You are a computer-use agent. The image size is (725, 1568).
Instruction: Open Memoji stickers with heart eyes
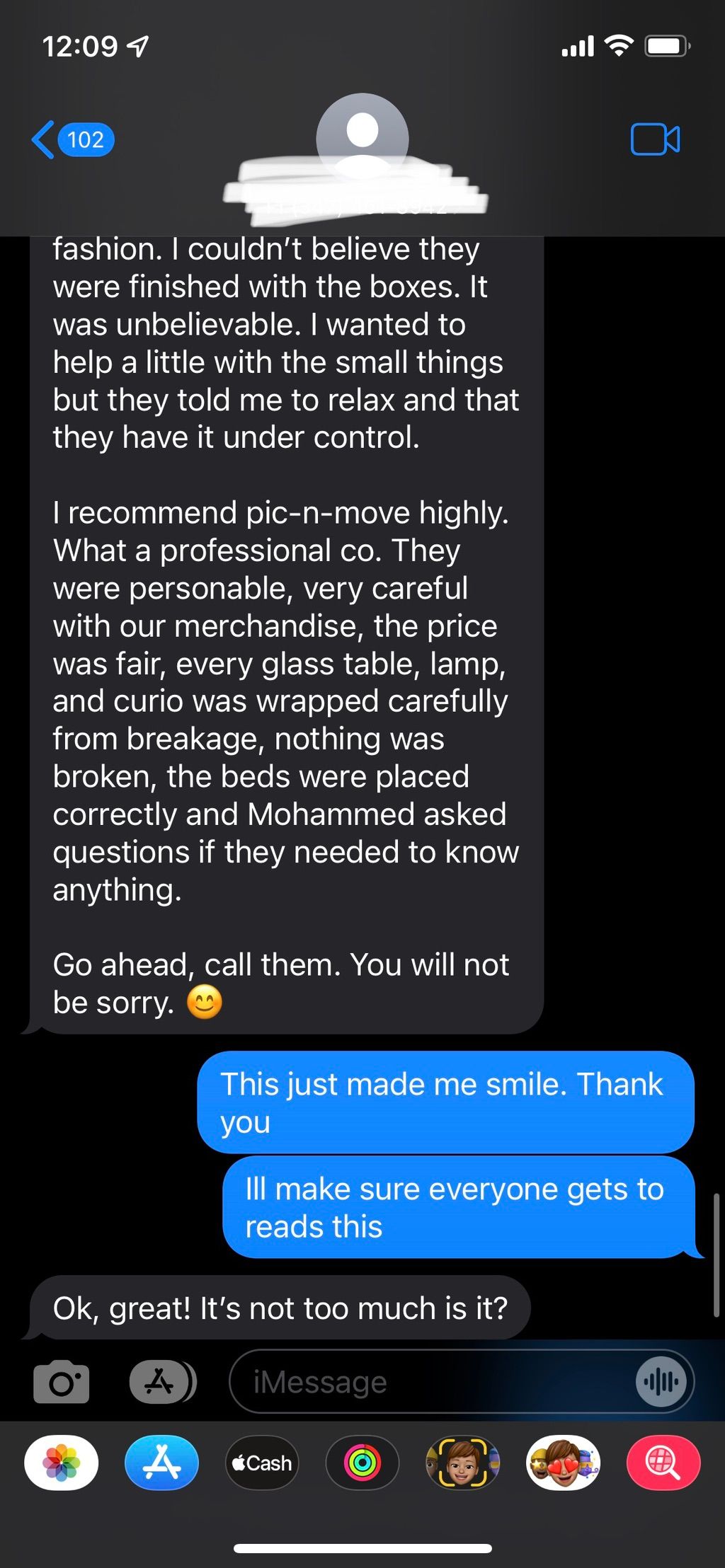coord(564,1463)
